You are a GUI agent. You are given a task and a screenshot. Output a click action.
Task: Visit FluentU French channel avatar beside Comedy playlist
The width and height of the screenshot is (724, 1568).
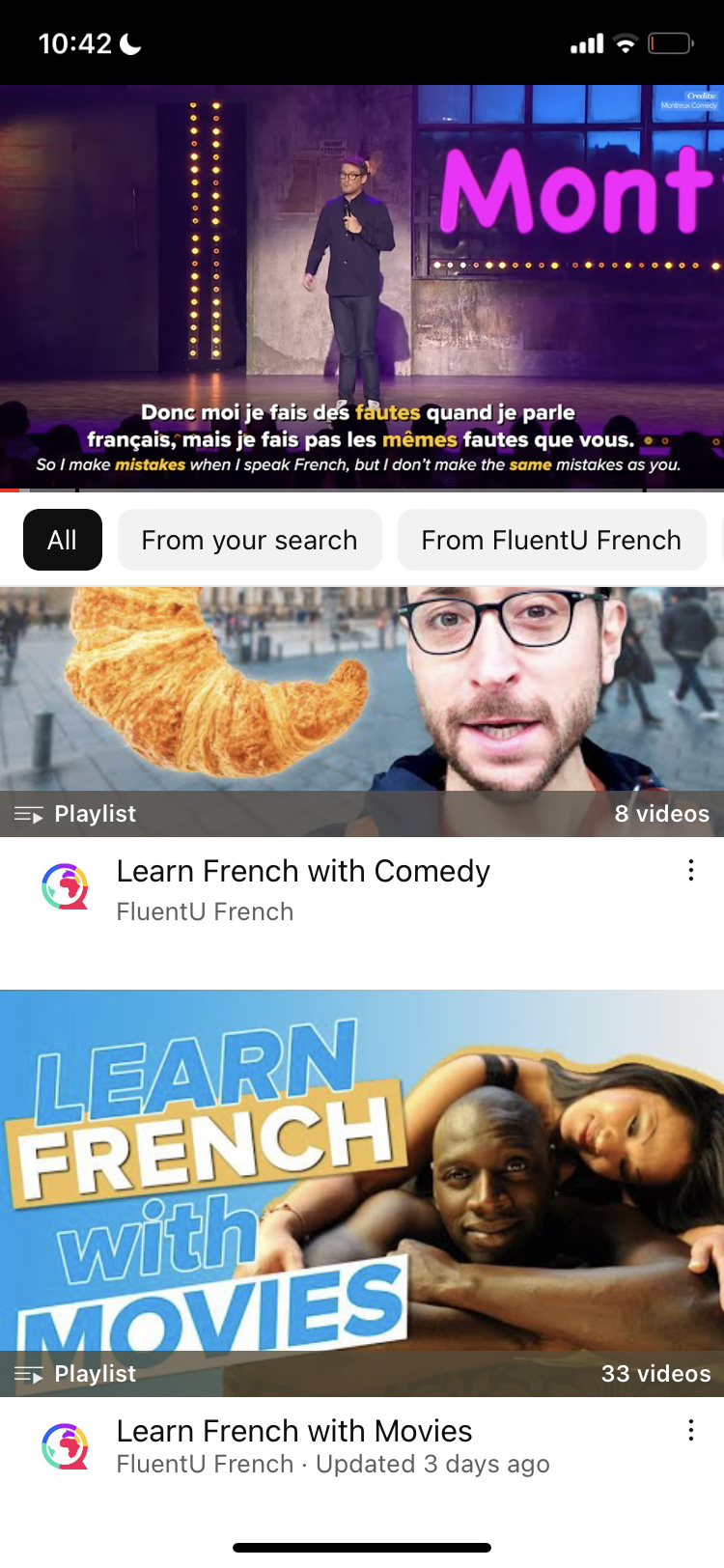point(66,886)
